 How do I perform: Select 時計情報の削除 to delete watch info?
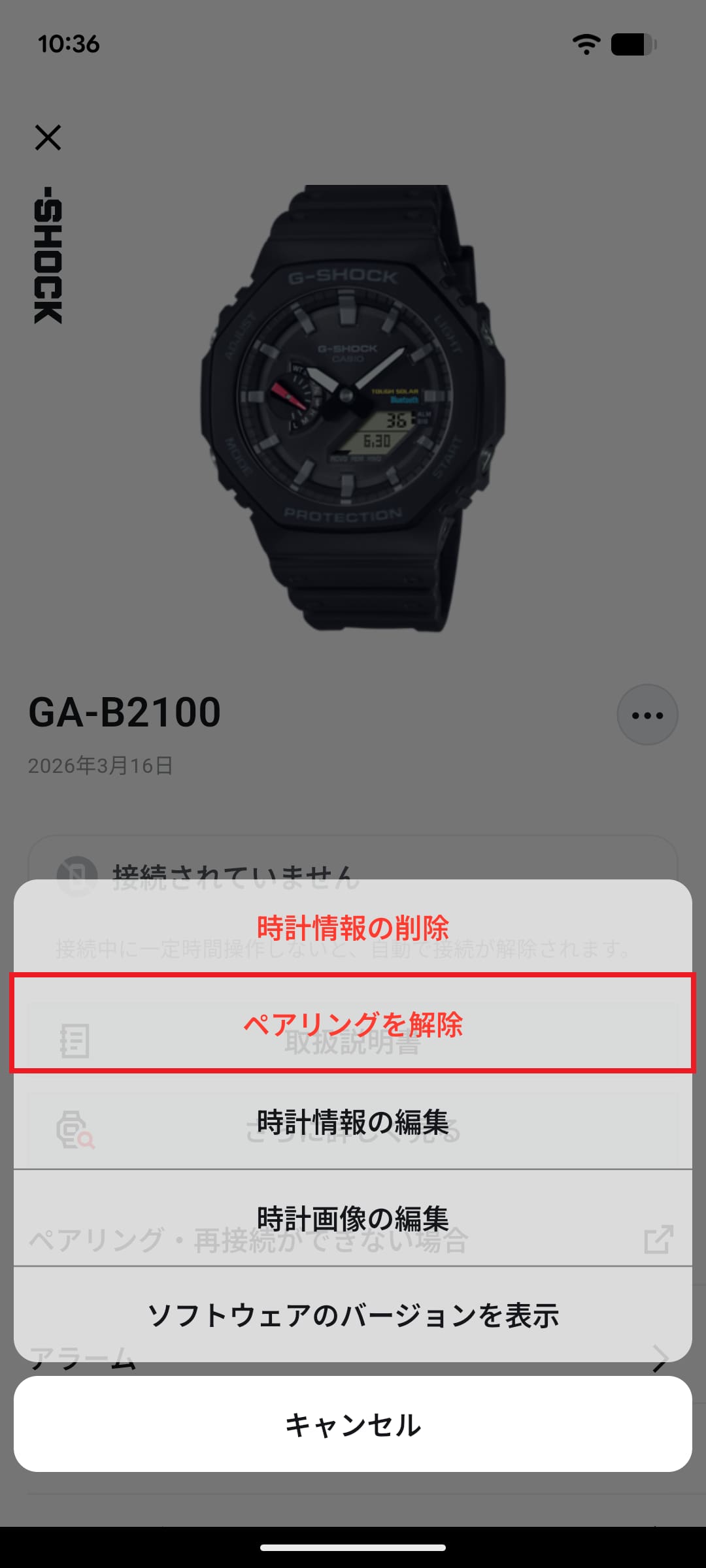pyautogui.click(x=353, y=927)
